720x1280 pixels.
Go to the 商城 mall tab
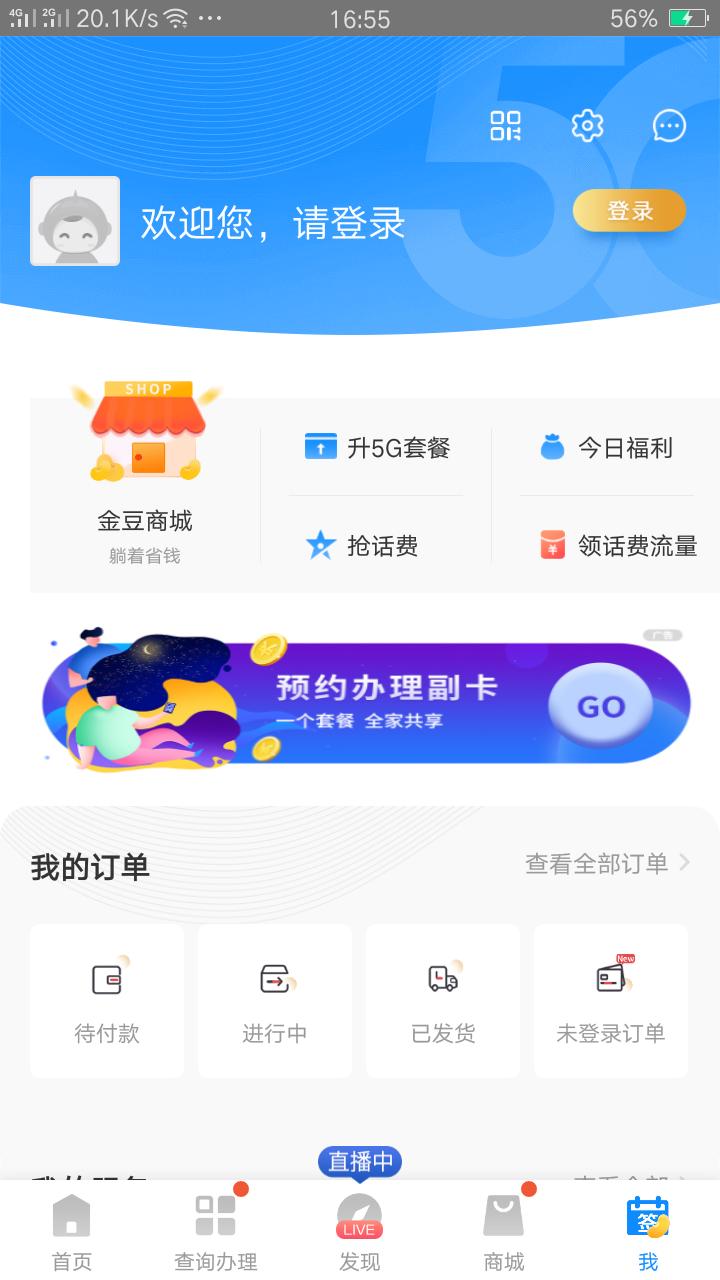(503, 1230)
